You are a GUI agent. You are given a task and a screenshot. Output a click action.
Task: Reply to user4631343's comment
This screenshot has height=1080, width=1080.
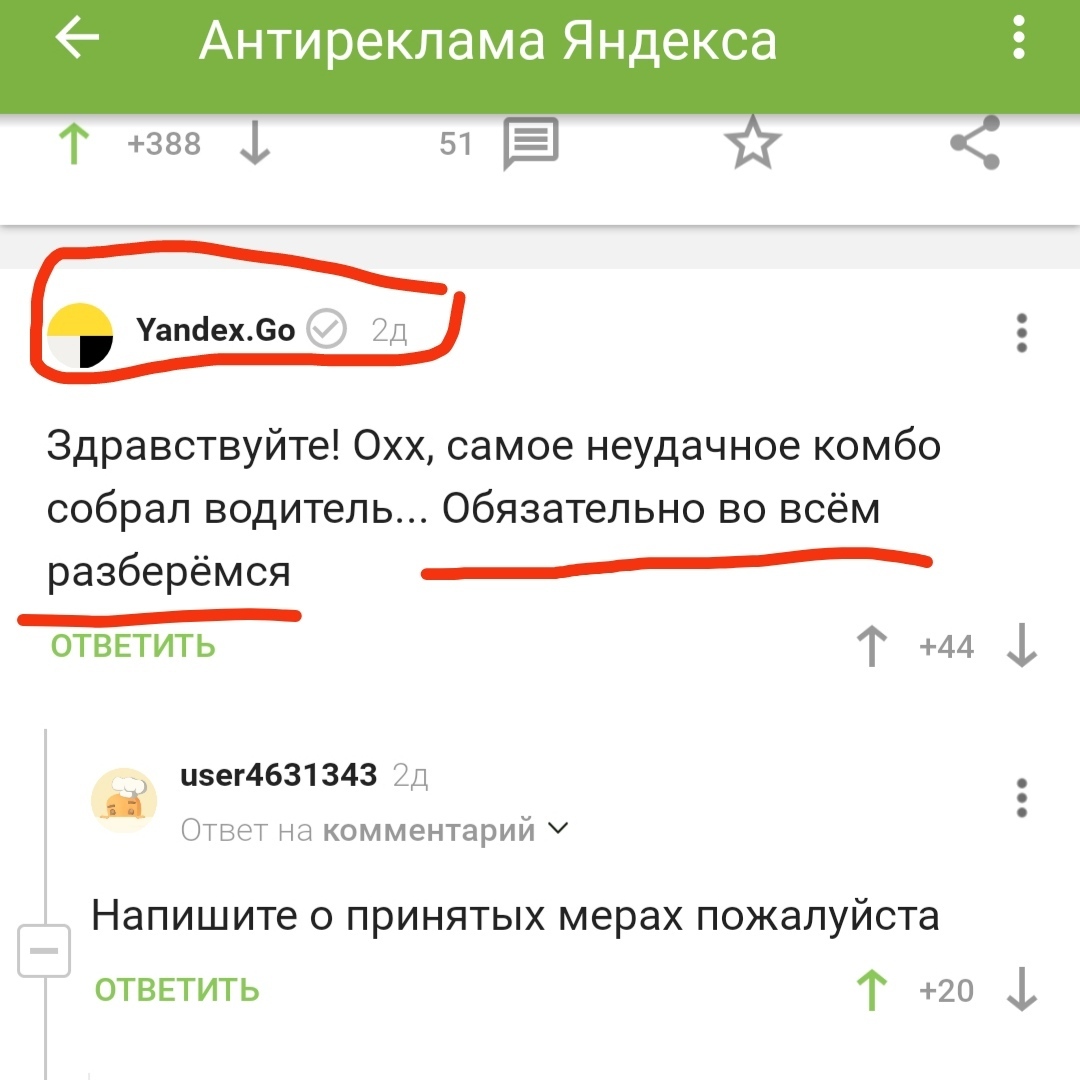[177, 990]
